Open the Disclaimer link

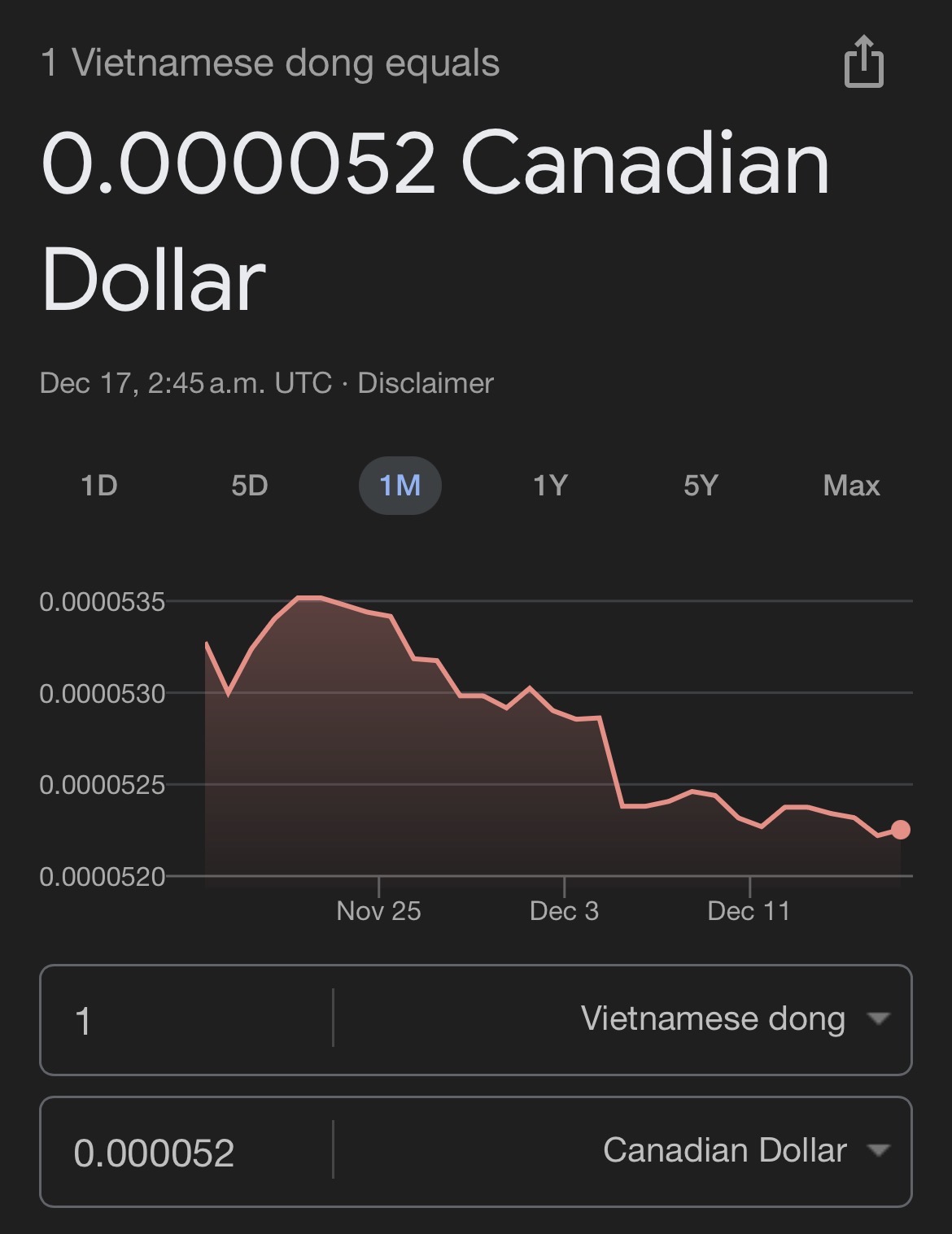click(x=426, y=383)
